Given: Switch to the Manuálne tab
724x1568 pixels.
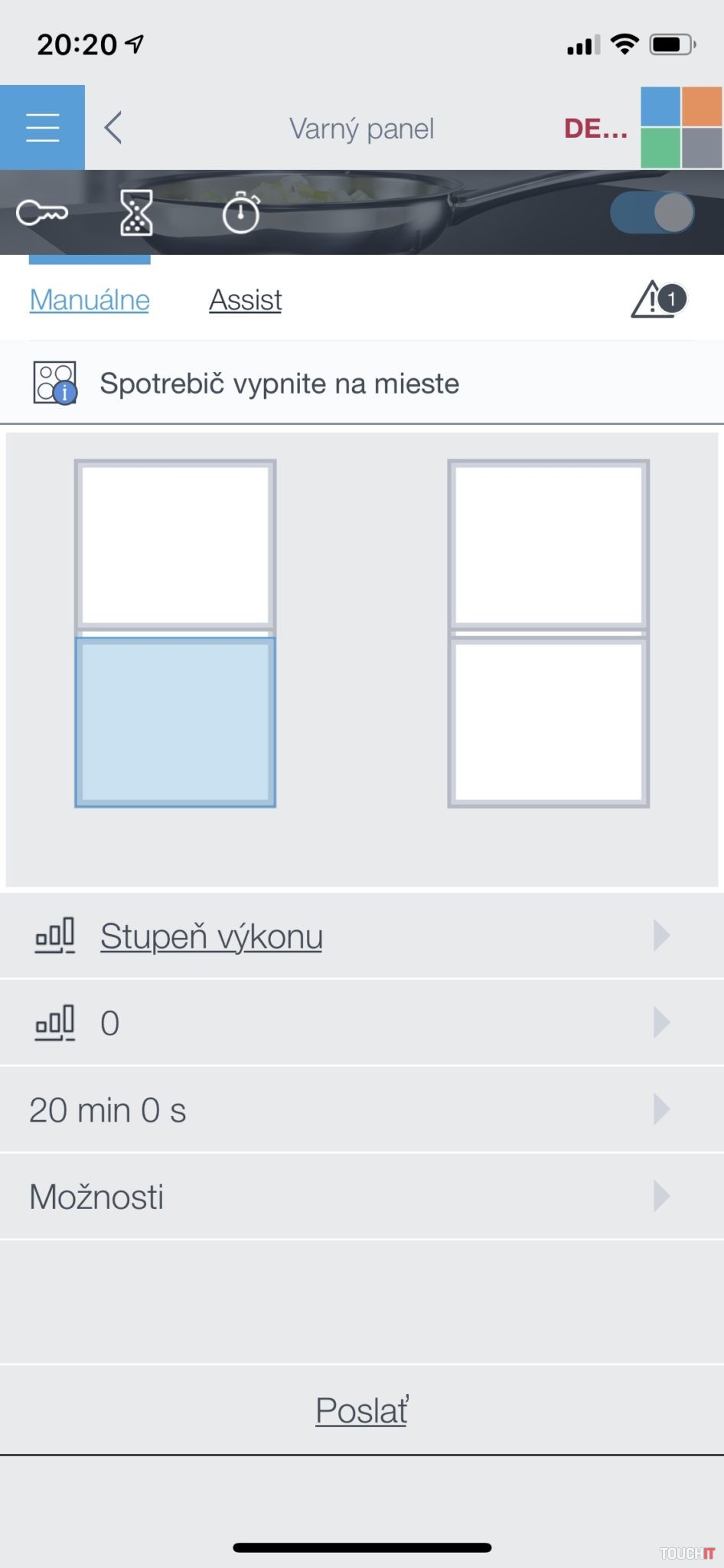Looking at the screenshot, I should click(90, 300).
